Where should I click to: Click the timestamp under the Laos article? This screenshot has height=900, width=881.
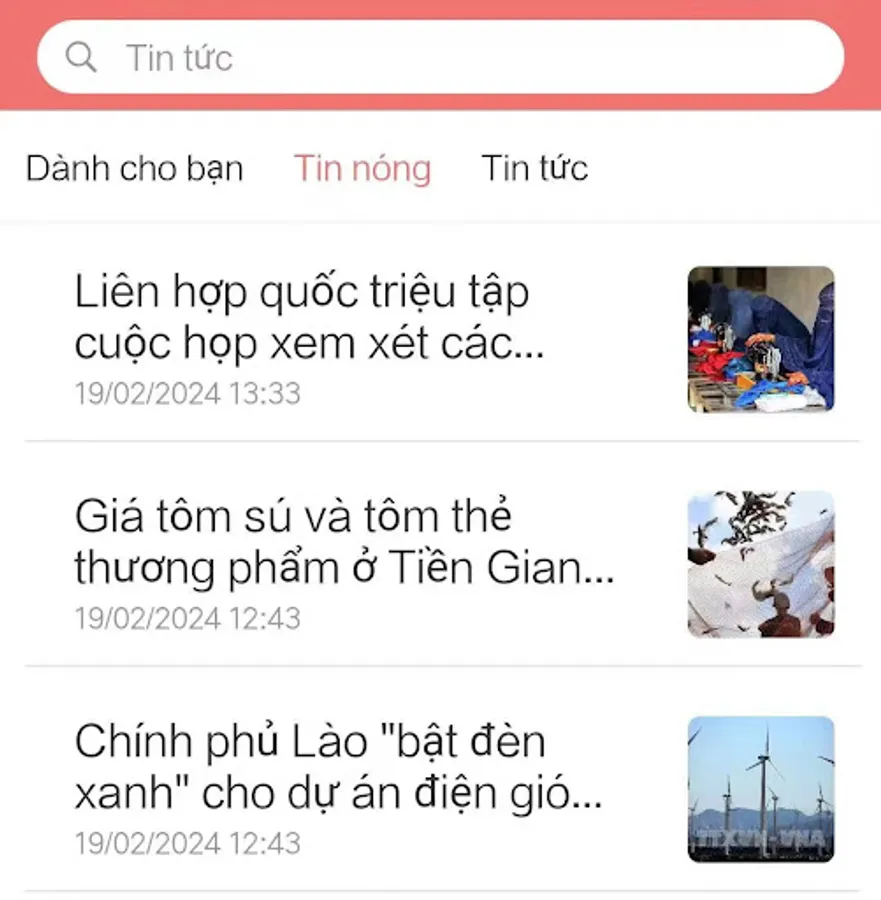[x=188, y=845]
